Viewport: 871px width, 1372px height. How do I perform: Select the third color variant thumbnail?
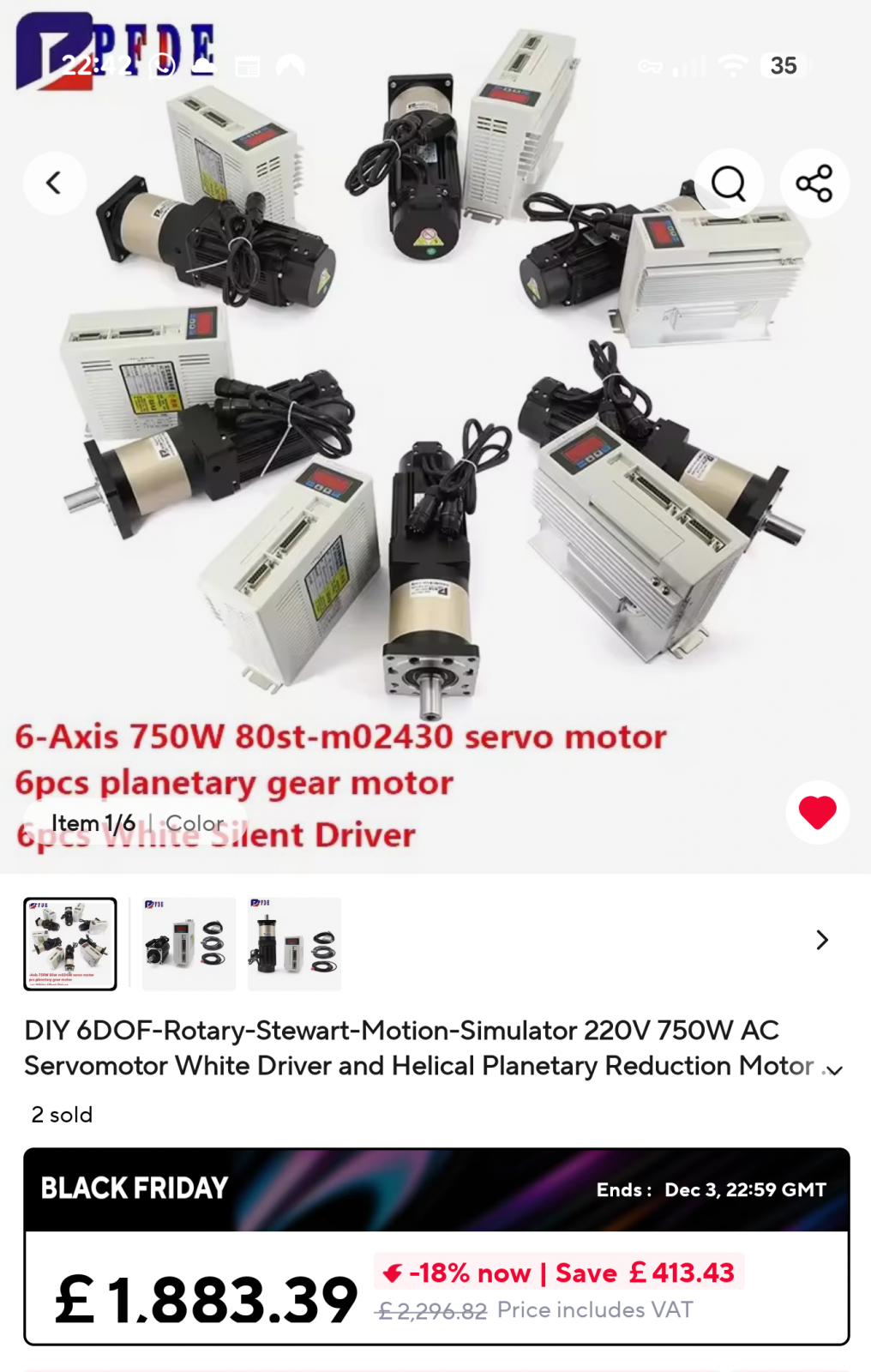[x=294, y=943]
